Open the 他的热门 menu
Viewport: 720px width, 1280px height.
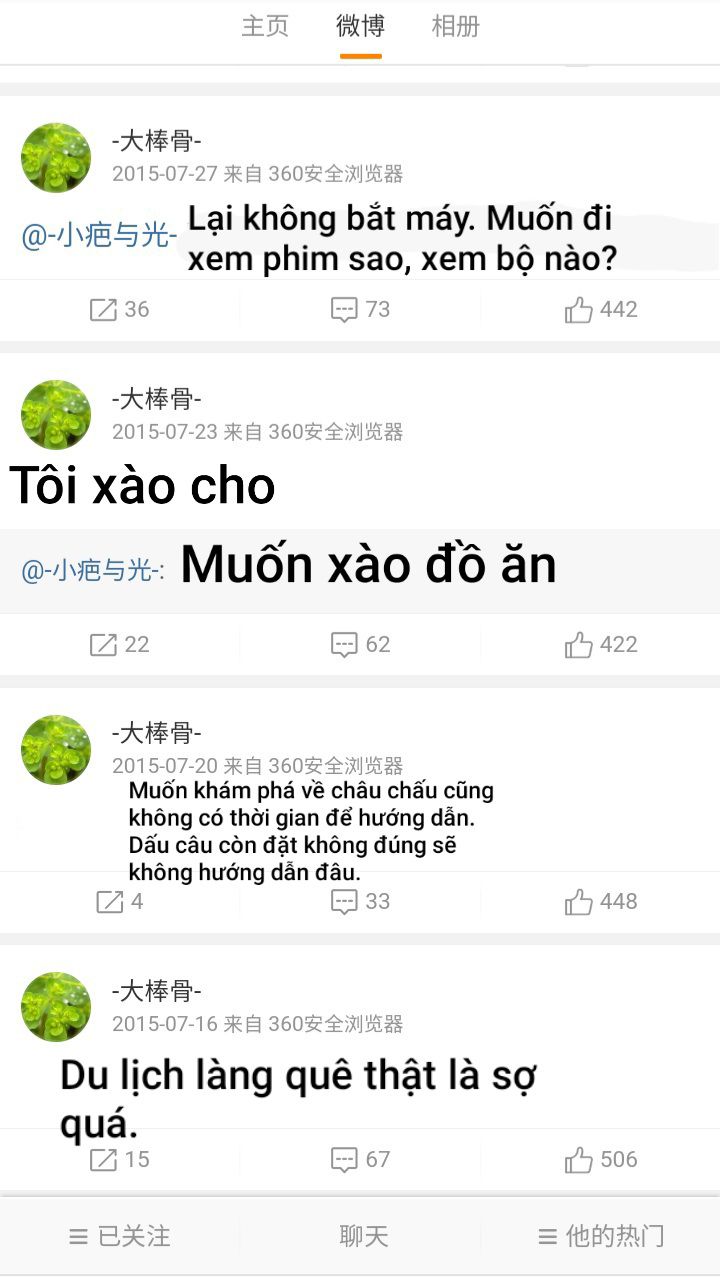click(x=600, y=1236)
